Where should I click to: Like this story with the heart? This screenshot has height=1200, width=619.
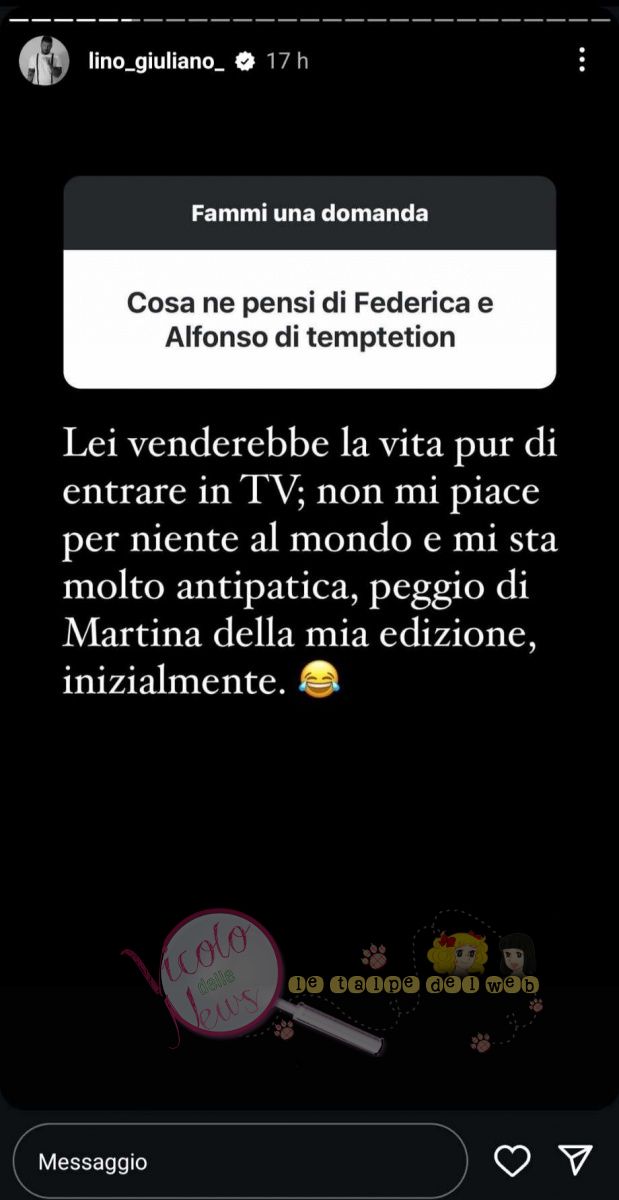pyautogui.click(x=513, y=1161)
